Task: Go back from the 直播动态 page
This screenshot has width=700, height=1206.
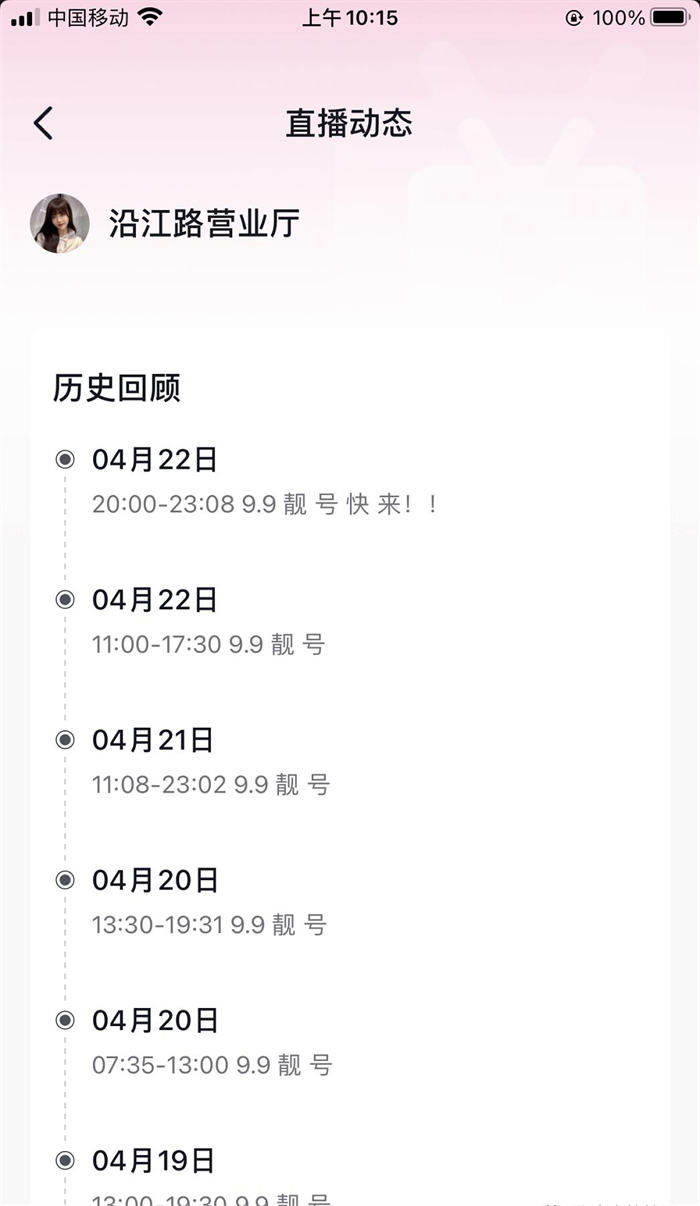Action: [43, 124]
